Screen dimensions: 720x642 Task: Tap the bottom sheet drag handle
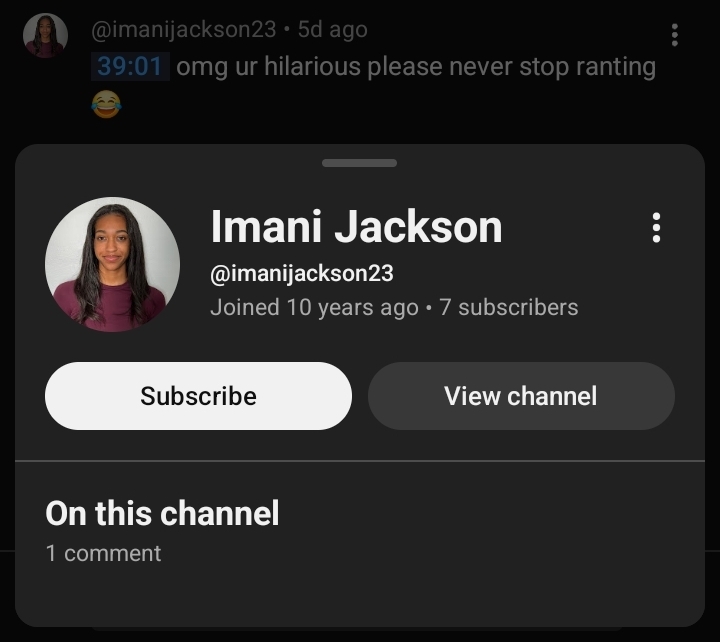pyautogui.click(x=360, y=163)
